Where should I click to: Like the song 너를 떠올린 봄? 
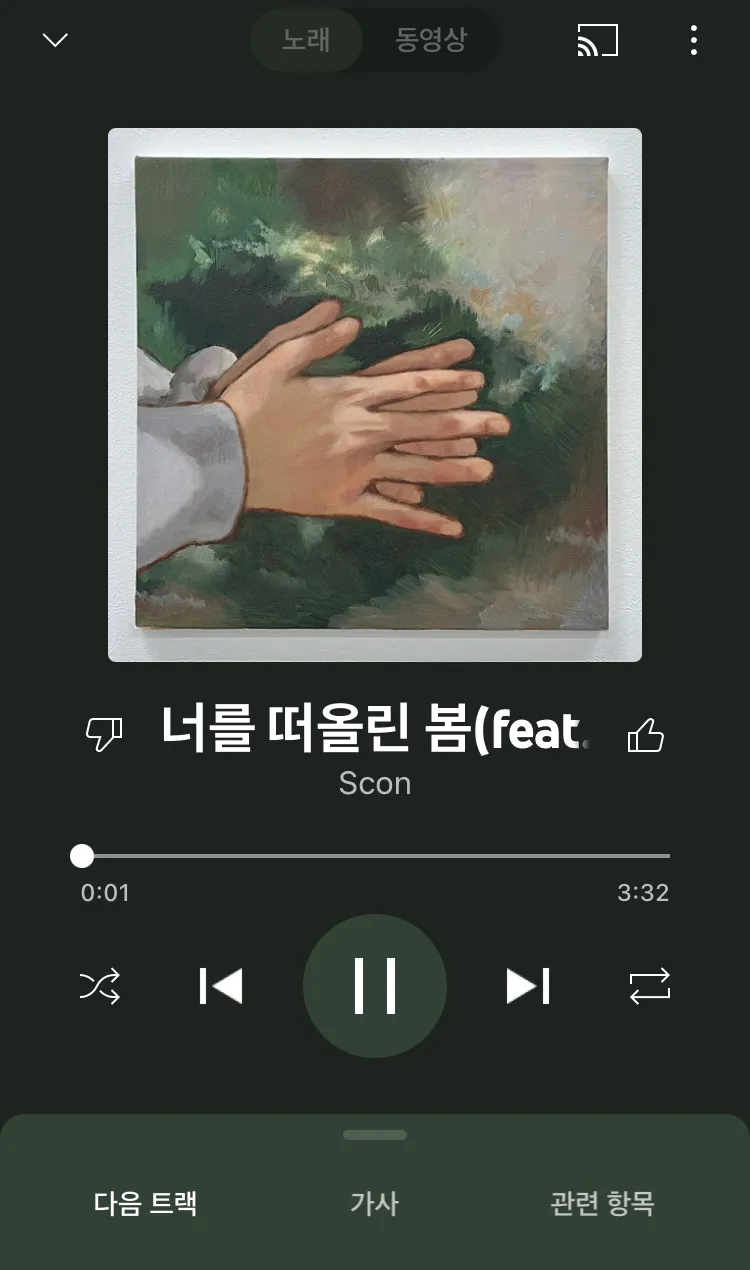(648, 737)
